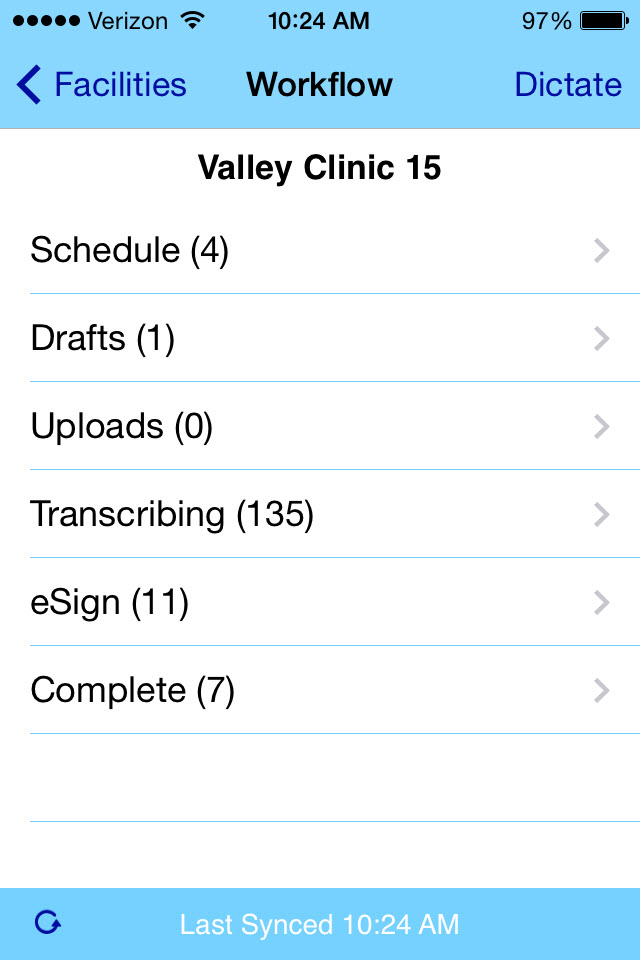
Task: Open Uploads (0) row
Action: point(320,426)
